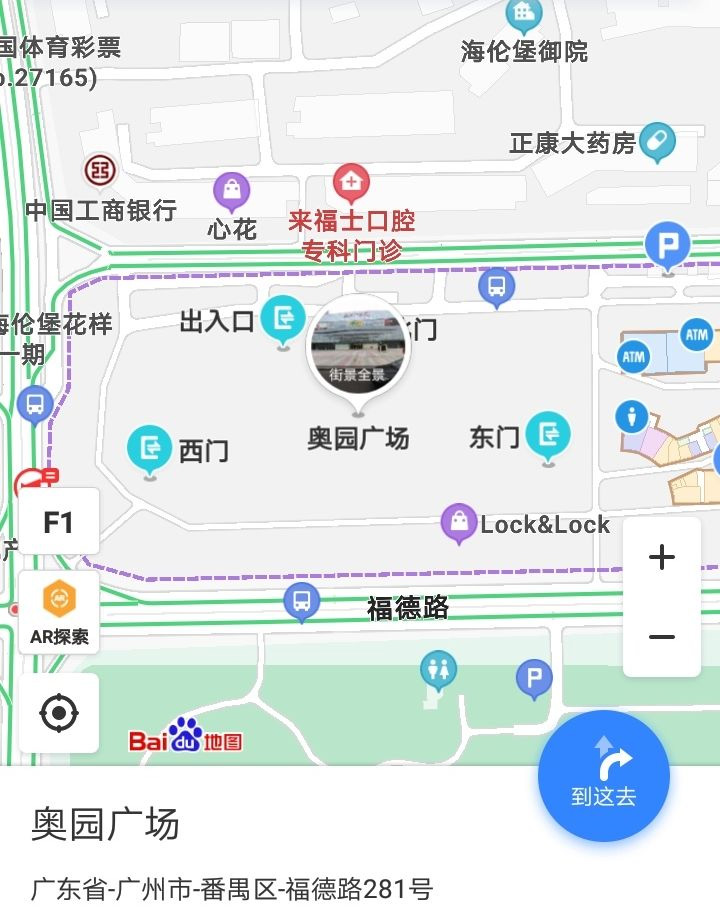This screenshot has width=720, height=909.
Task: Select the 海伦堡御院 residence marker
Action: [x=523, y=15]
